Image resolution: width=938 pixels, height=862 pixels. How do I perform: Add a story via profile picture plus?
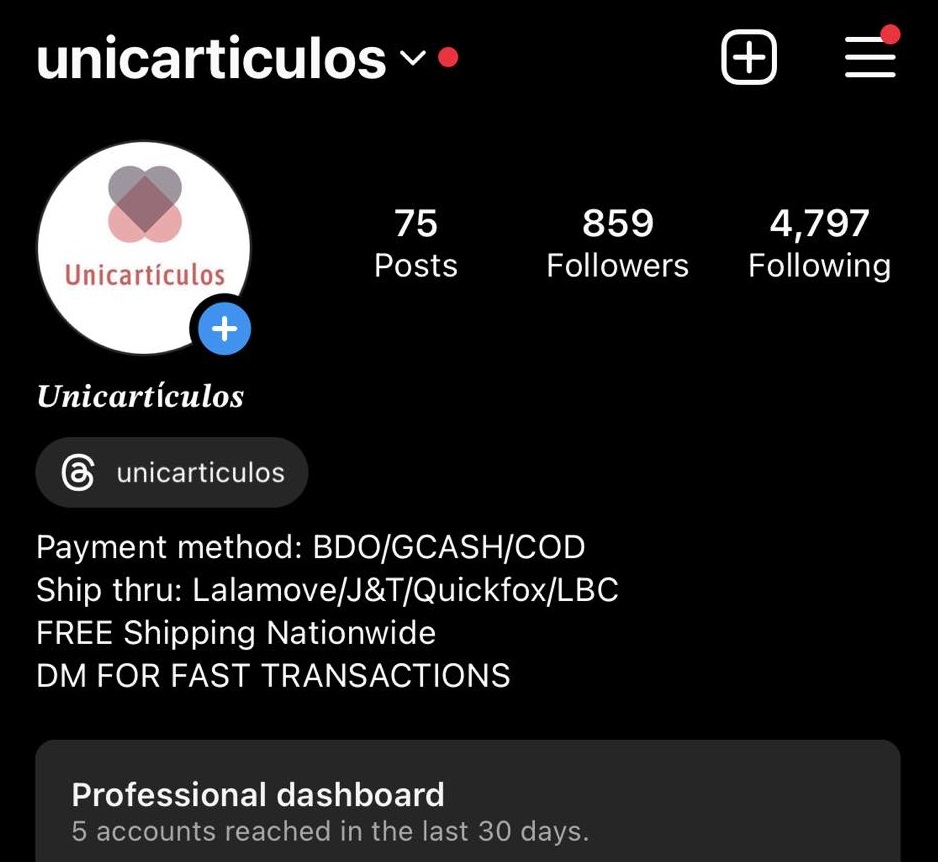[224, 328]
